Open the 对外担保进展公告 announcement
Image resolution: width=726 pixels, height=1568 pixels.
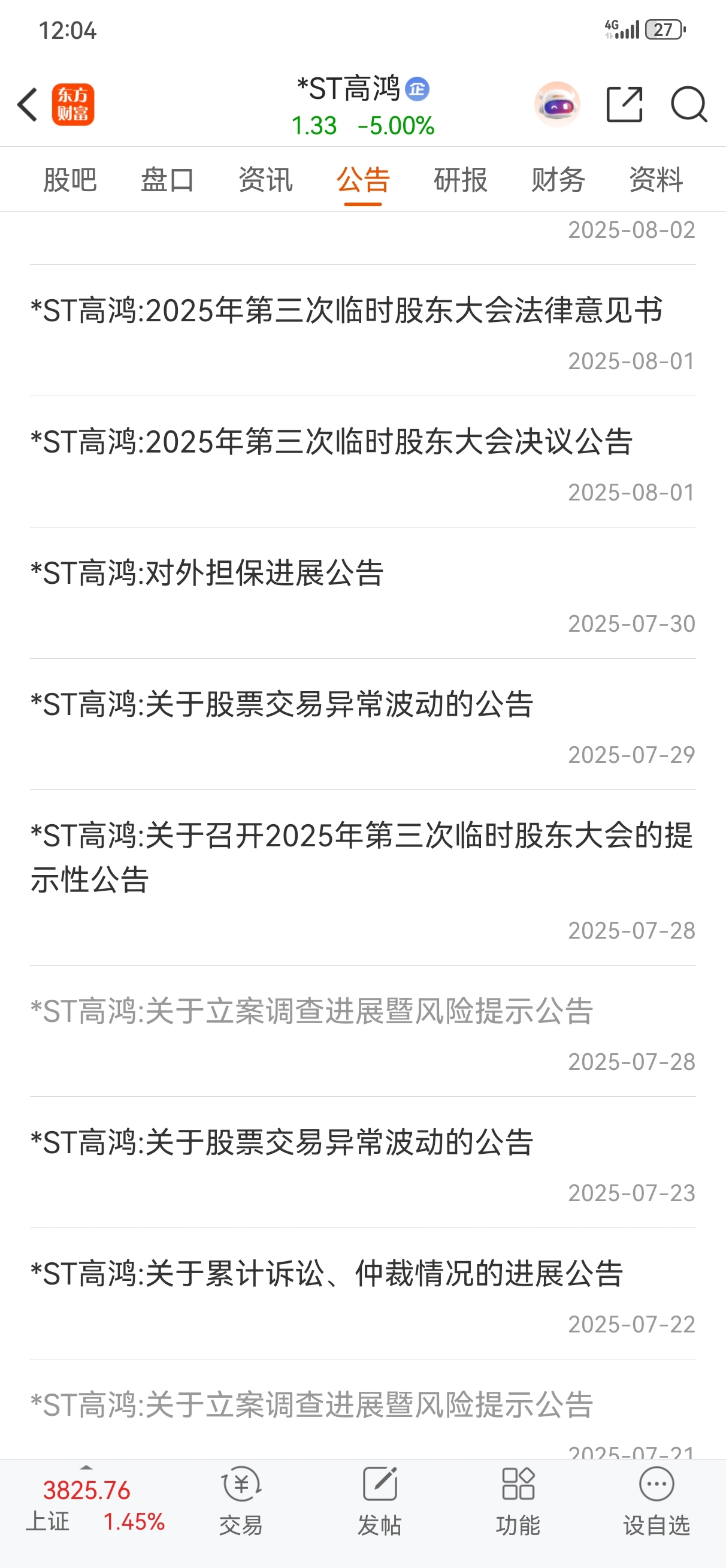[x=362, y=593]
